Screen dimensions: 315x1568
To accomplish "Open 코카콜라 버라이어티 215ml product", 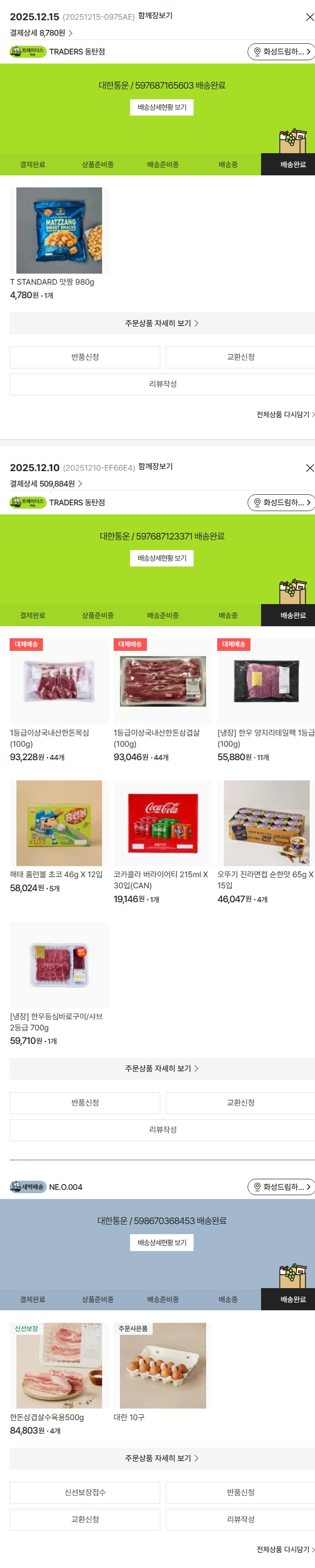I will (x=162, y=823).
